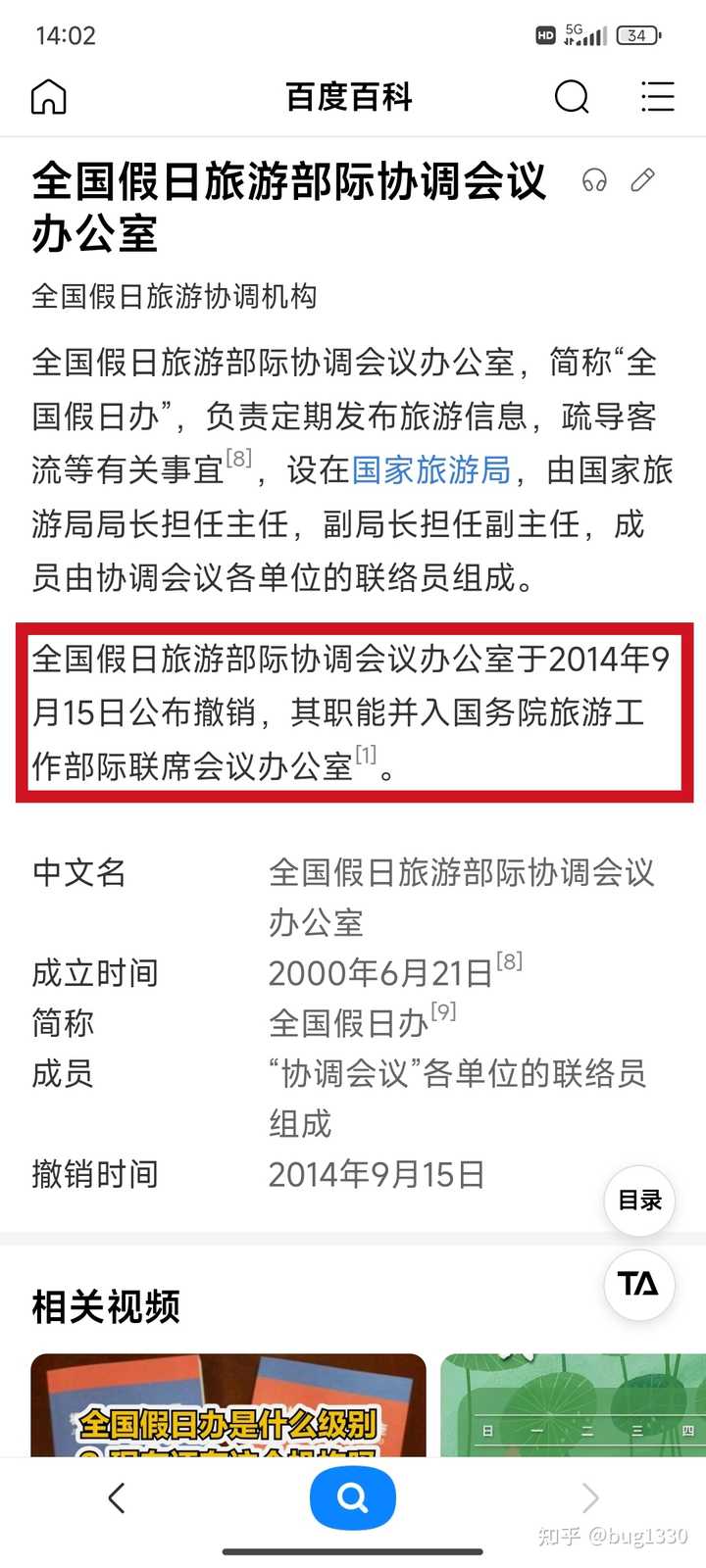This screenshot has width=706, height=1568.
Task: Open the top-right list menu
Action: pyautogui.click(x=657, y=97)
